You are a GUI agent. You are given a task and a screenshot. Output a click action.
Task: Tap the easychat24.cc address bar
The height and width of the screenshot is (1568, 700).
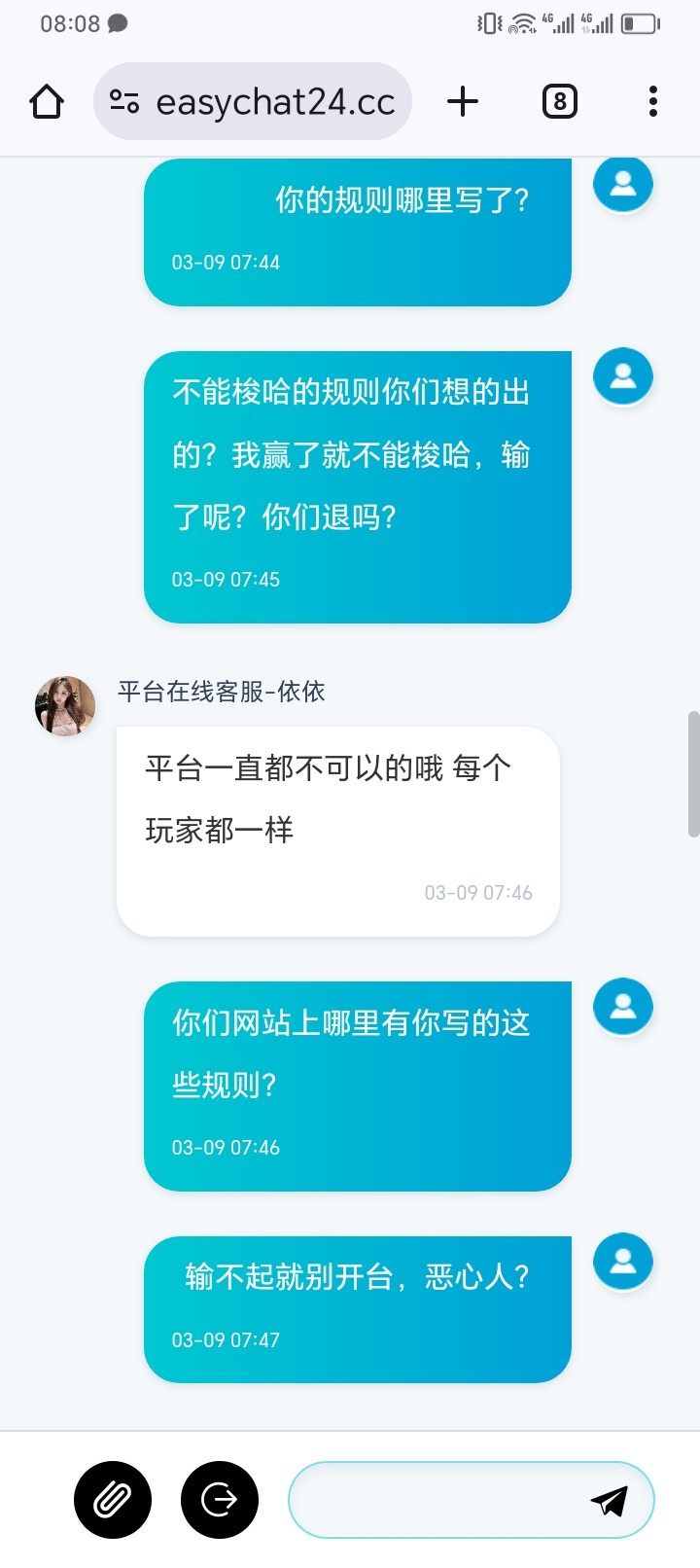click(253, 101)
